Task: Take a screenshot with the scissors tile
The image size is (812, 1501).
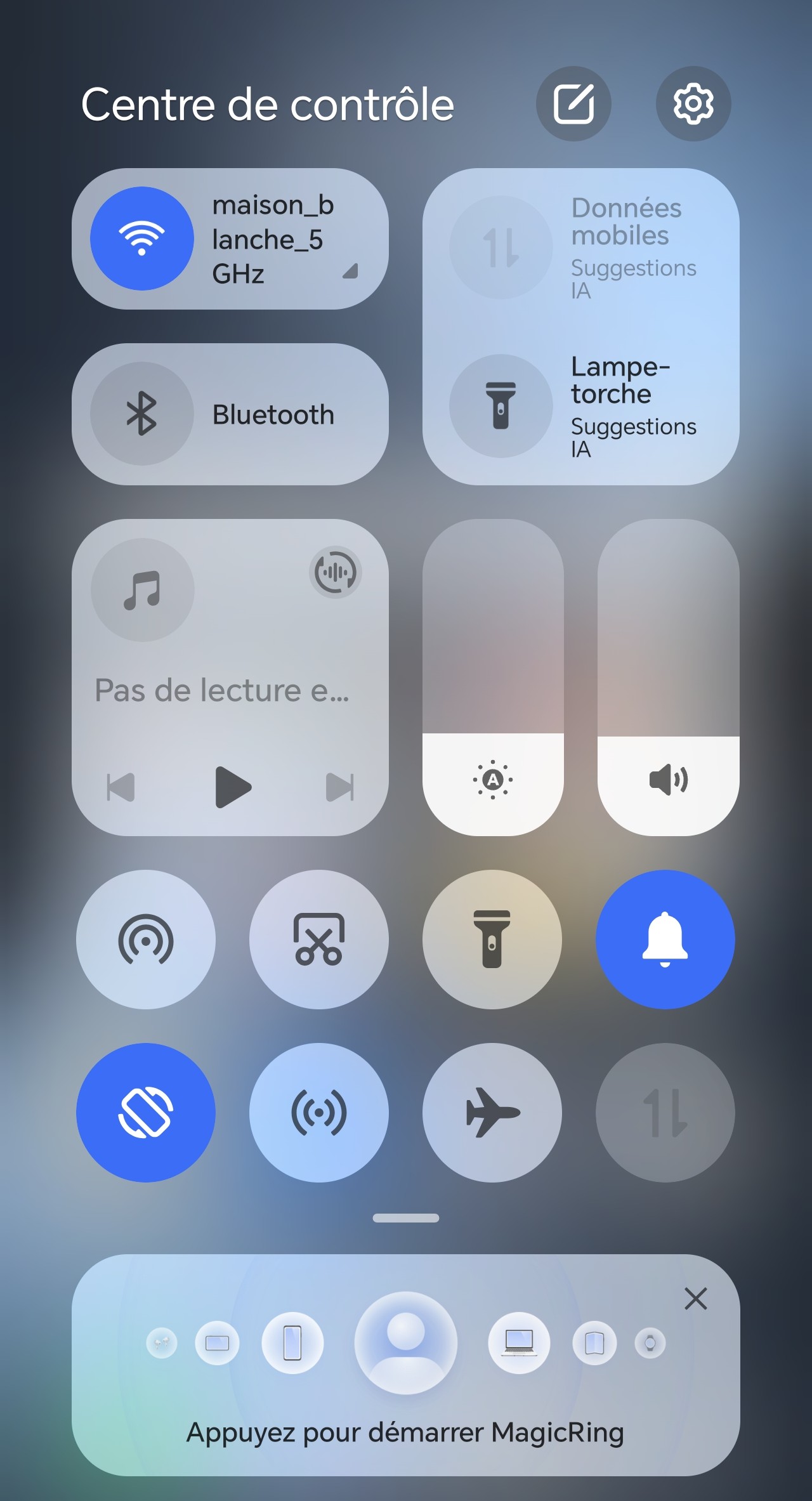Action: [x=319, y=940]
